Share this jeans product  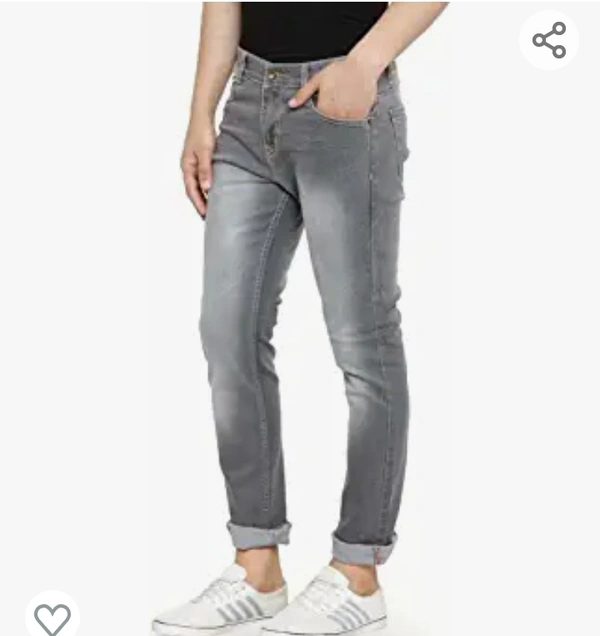[x=549, y=40]
